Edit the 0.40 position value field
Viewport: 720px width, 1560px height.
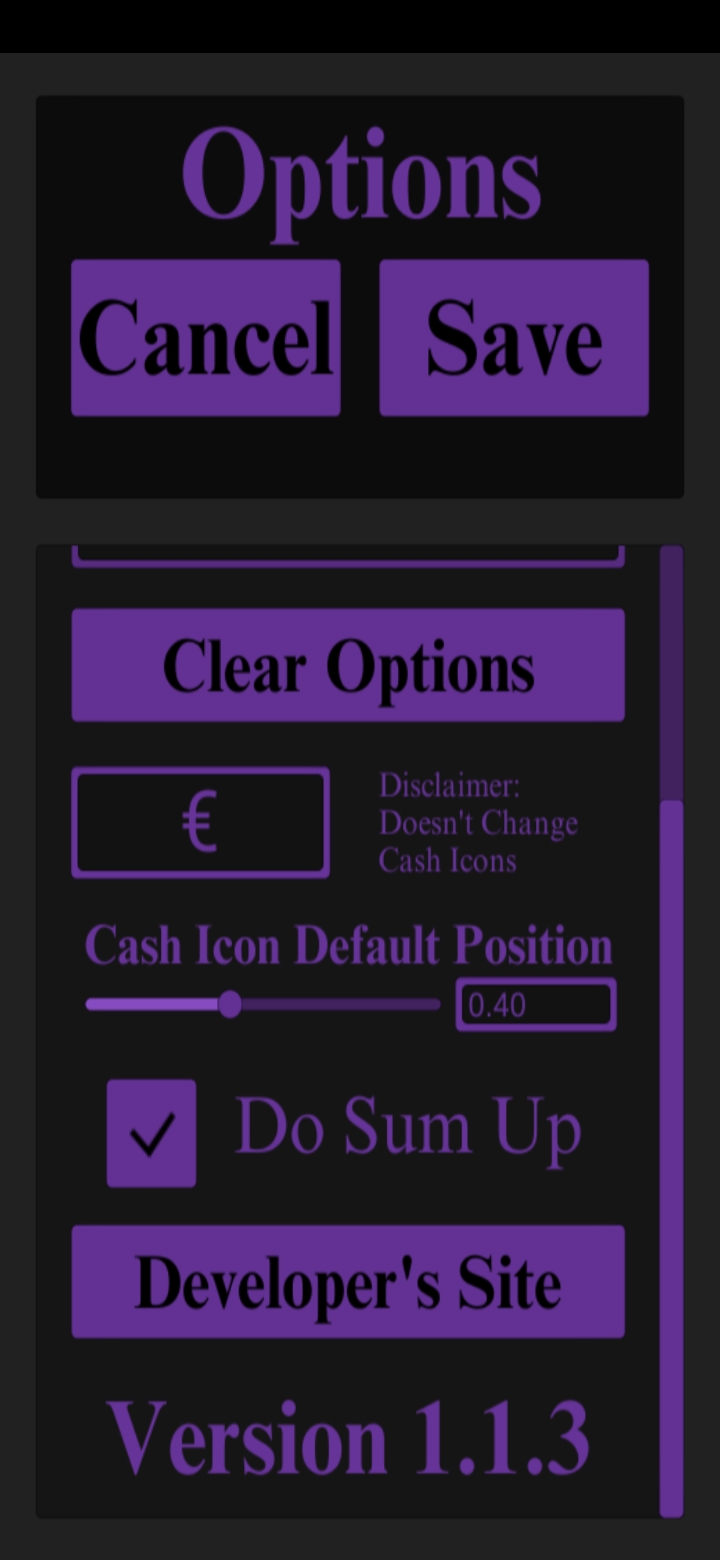pyautogui.click(x=536, y=1004)
